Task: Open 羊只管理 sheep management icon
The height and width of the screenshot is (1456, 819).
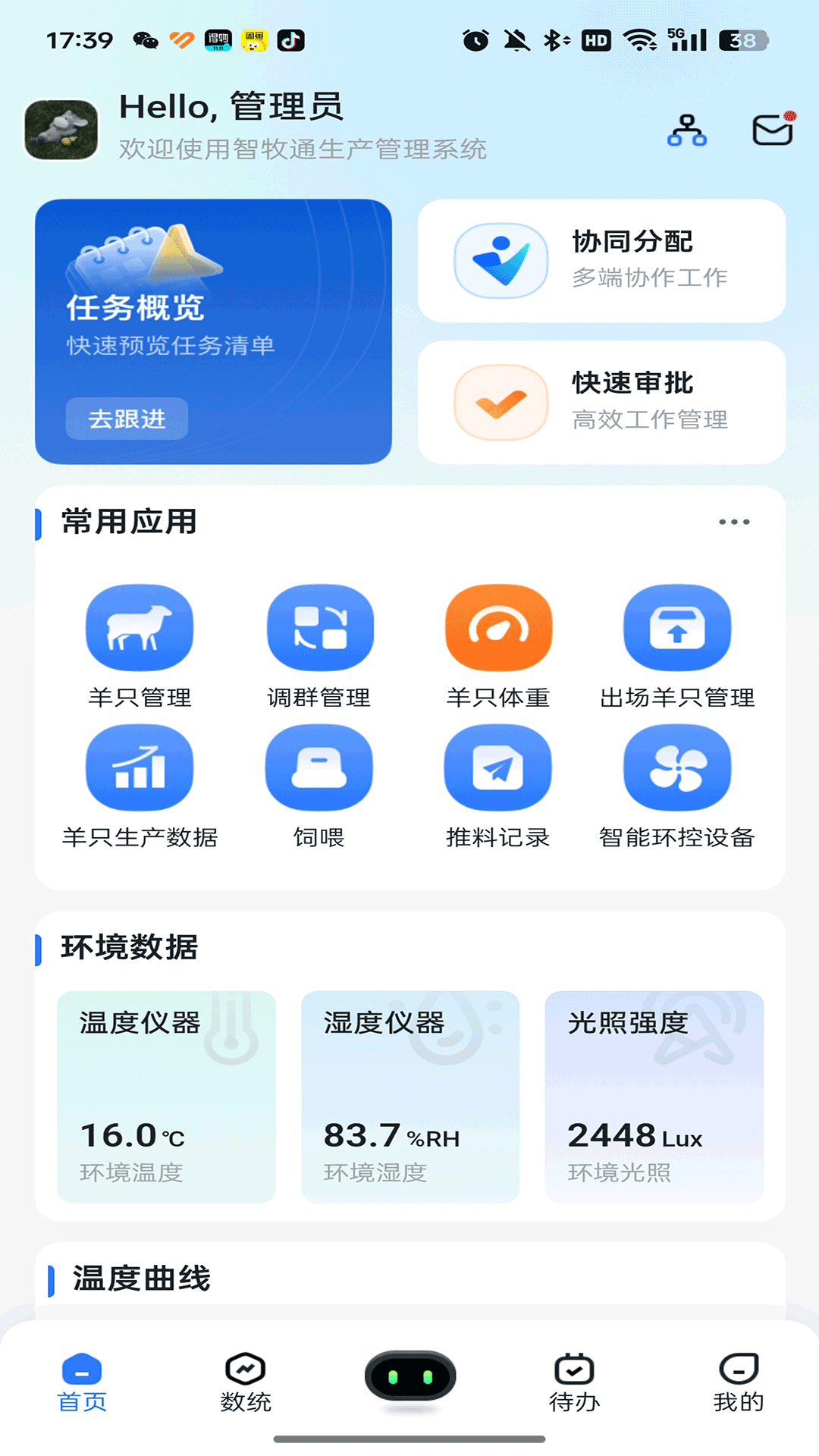Action: [x=140, y=628]
